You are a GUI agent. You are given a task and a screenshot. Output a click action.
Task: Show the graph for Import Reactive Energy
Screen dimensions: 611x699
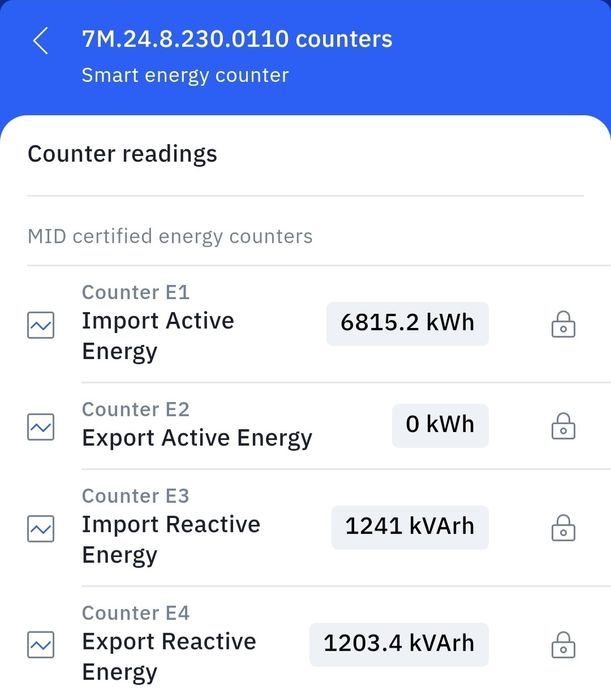41,528
